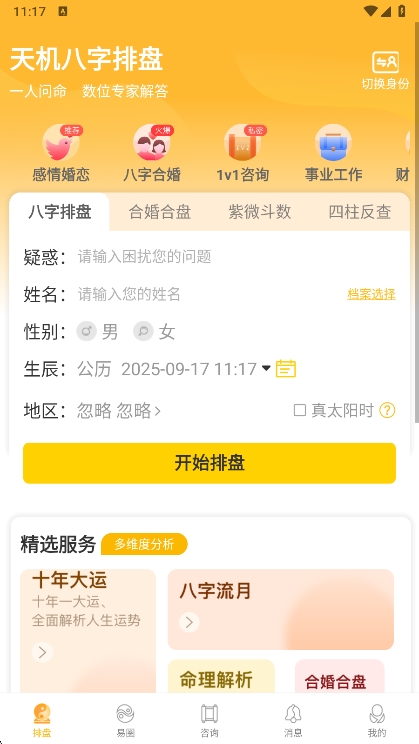Image resolution: width=419 pixels, height=744 pixels.
Task: Open the 事业工作 shortcut
Action: [x=333, y=153]
